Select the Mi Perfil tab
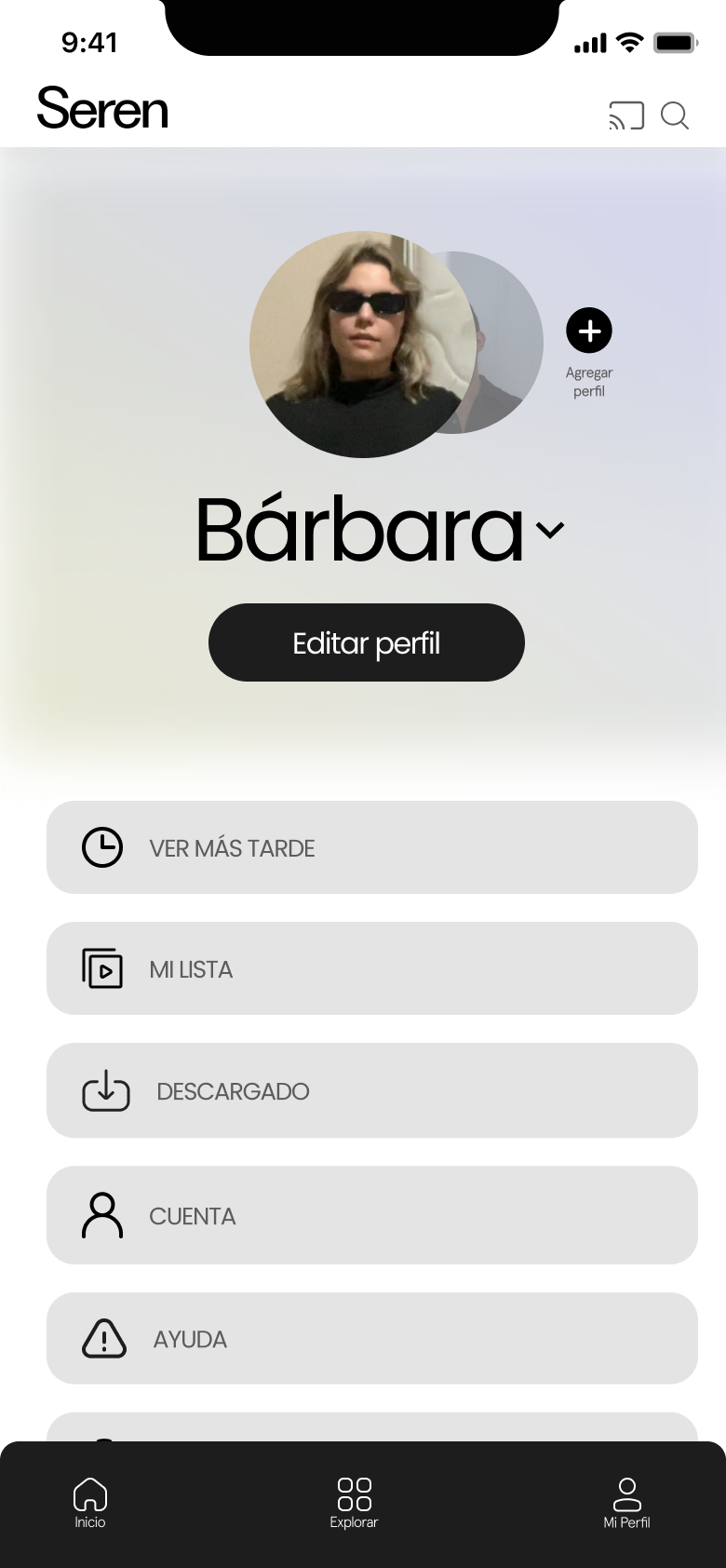 coord(627,1503)
